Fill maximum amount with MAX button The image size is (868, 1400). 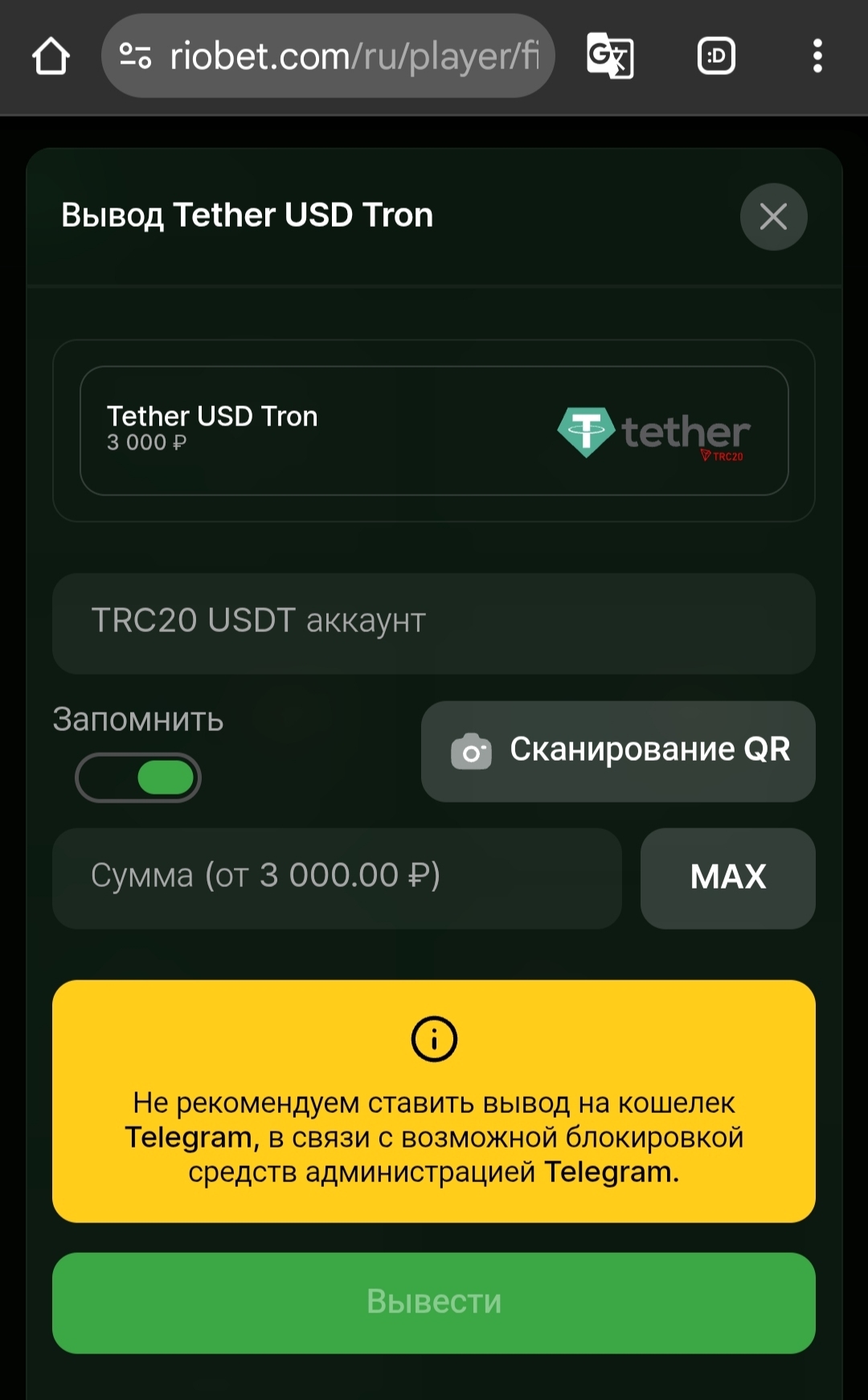[x=727, y=878]
